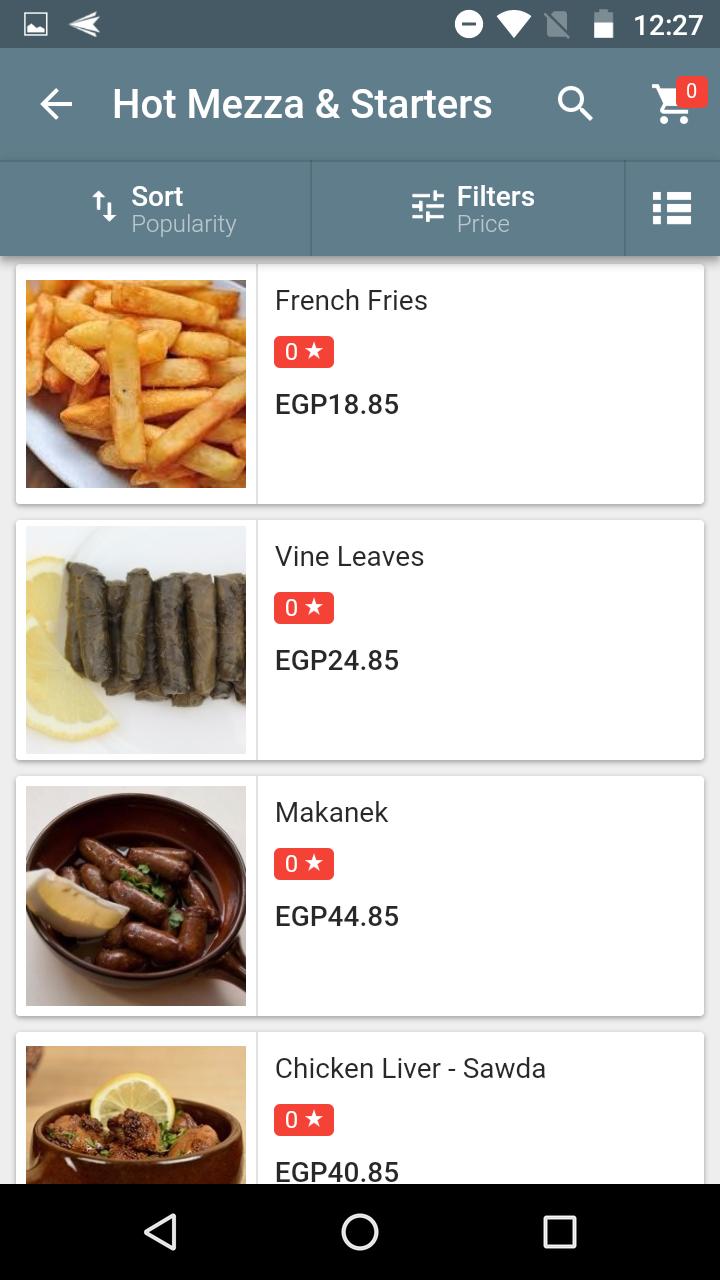View Chicken Liver - Sawda details
The image size is (720, 1280).
360,1108
